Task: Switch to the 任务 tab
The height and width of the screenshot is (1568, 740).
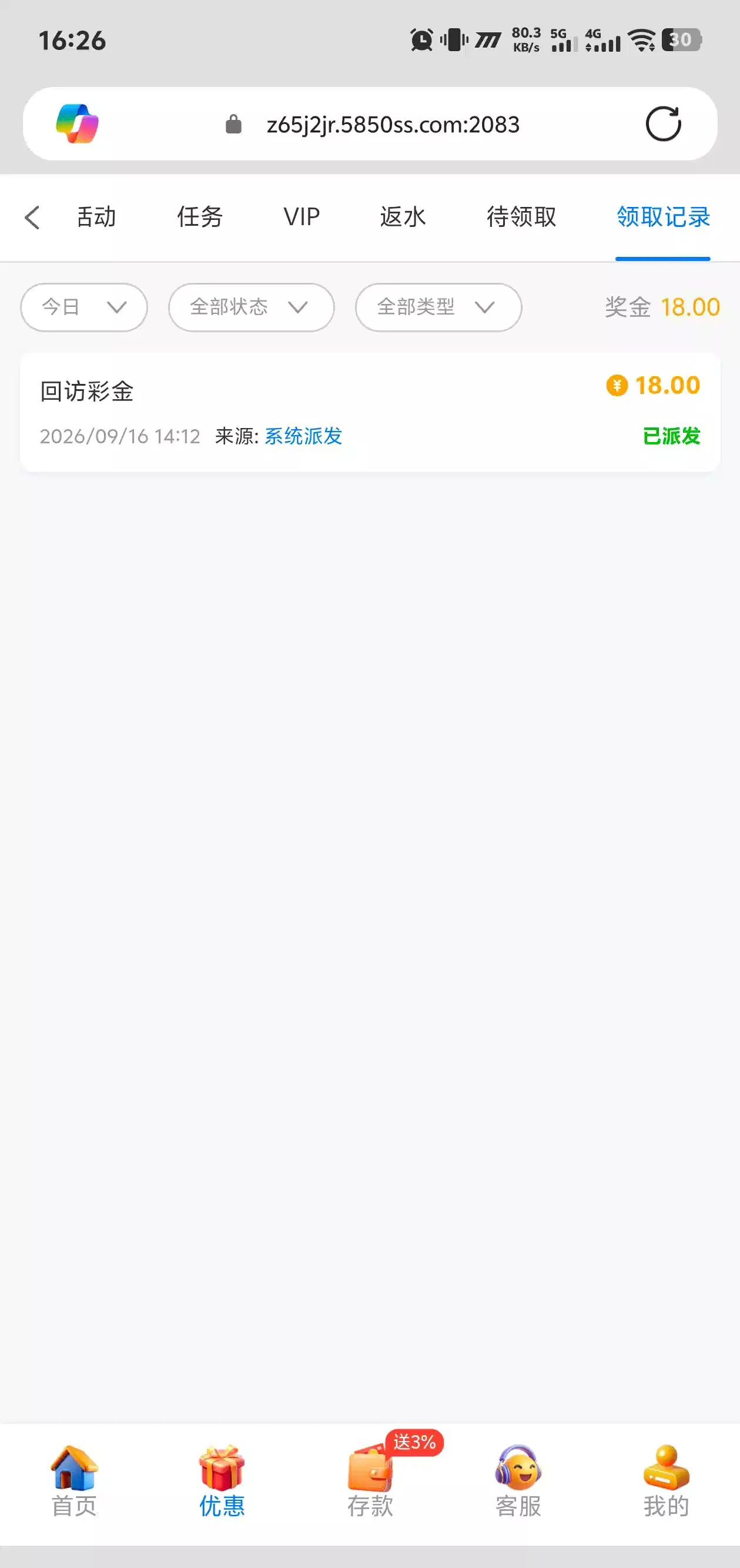Action: (200, 218)
